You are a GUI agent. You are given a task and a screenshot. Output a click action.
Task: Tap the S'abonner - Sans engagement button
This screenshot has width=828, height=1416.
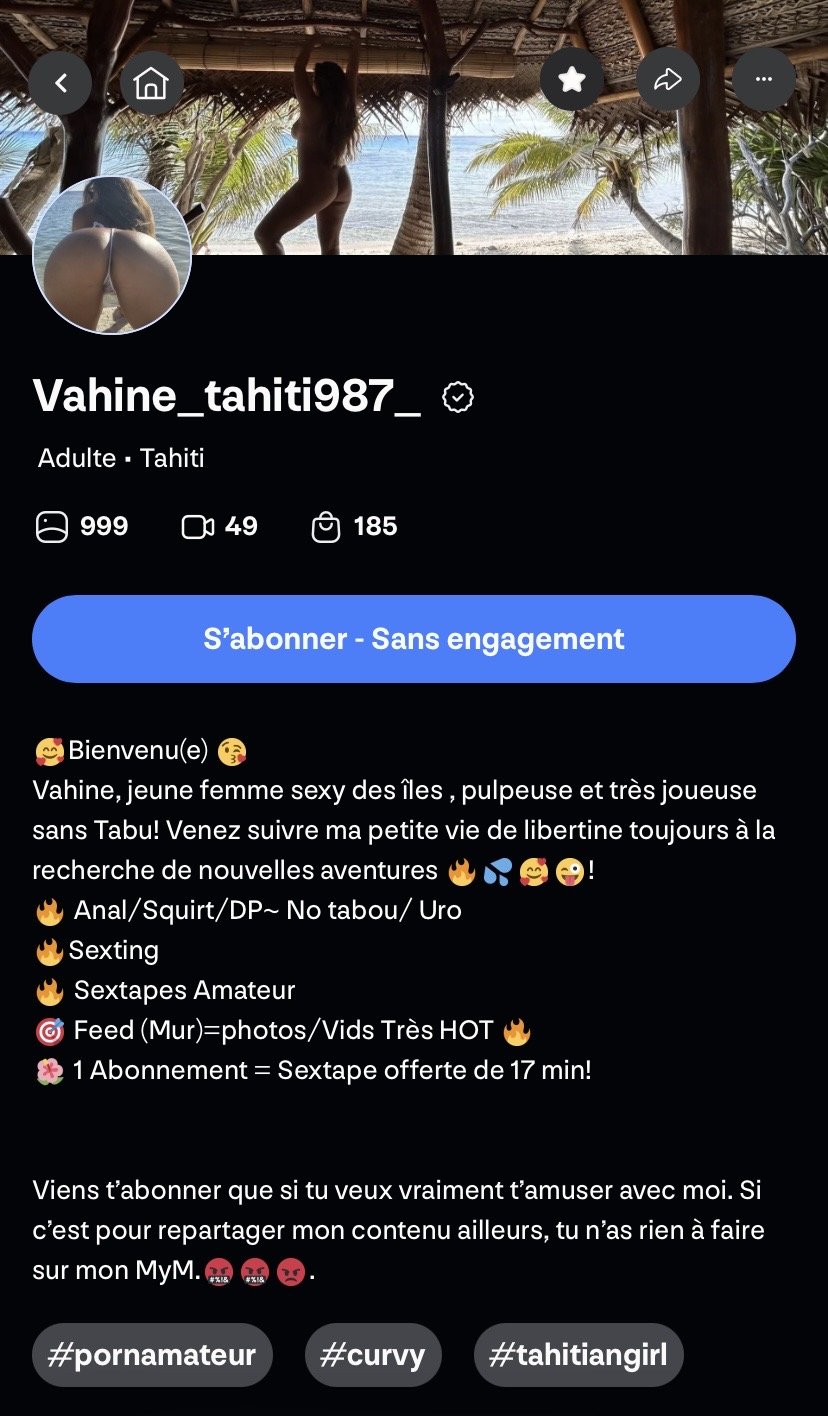pos(414,639)
